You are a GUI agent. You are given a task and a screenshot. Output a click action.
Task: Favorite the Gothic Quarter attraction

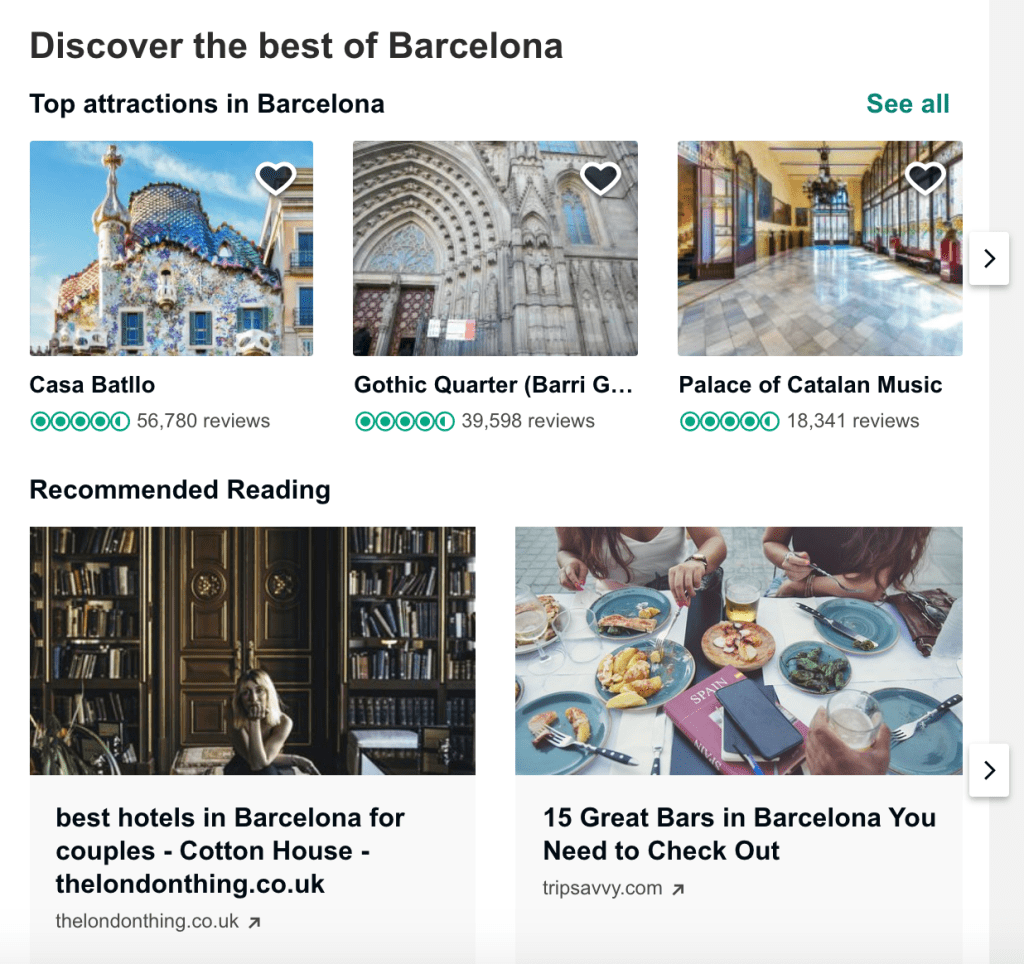pos(600,178)
